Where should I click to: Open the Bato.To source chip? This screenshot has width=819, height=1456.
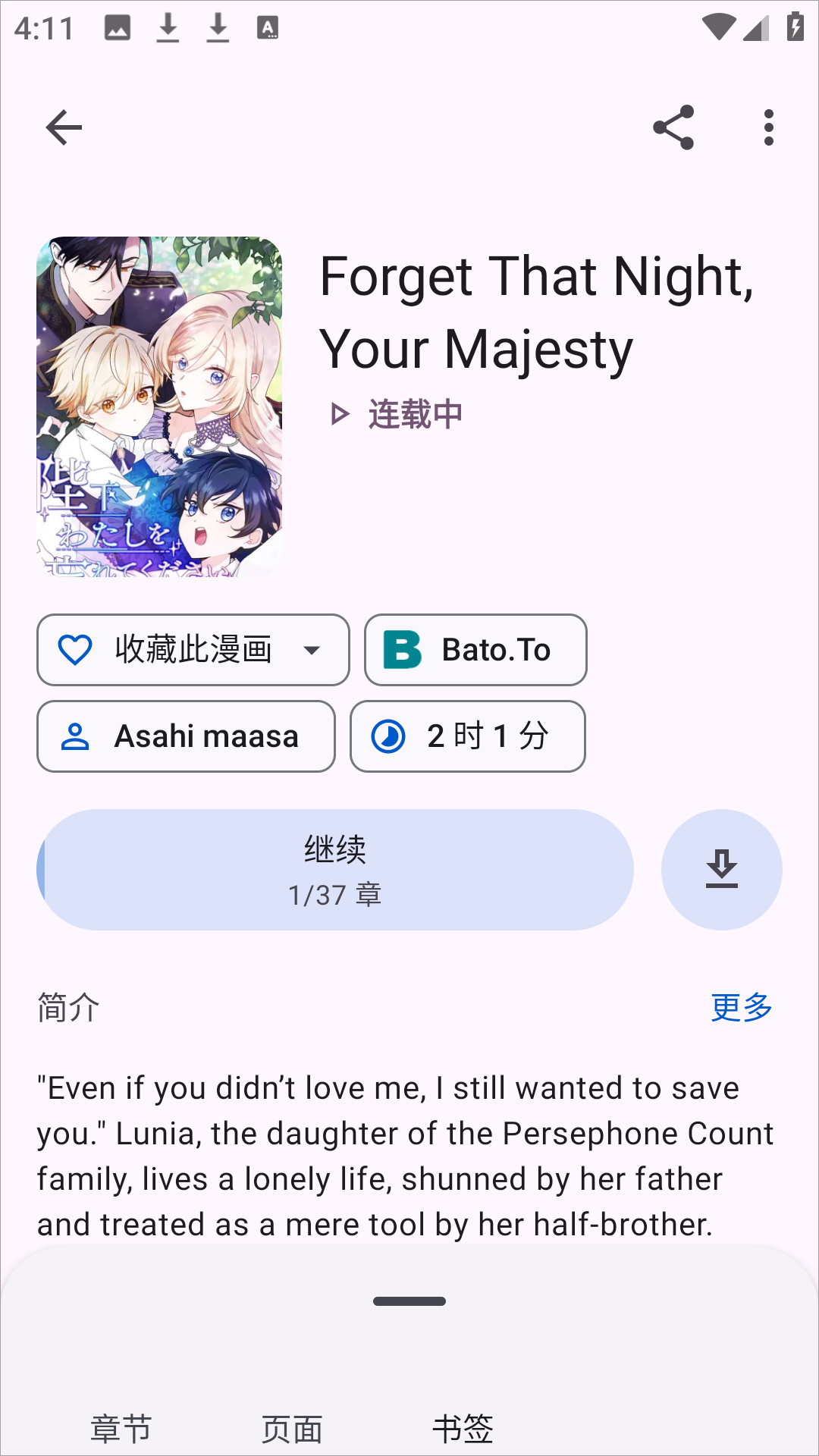click(x=475, y=650)
